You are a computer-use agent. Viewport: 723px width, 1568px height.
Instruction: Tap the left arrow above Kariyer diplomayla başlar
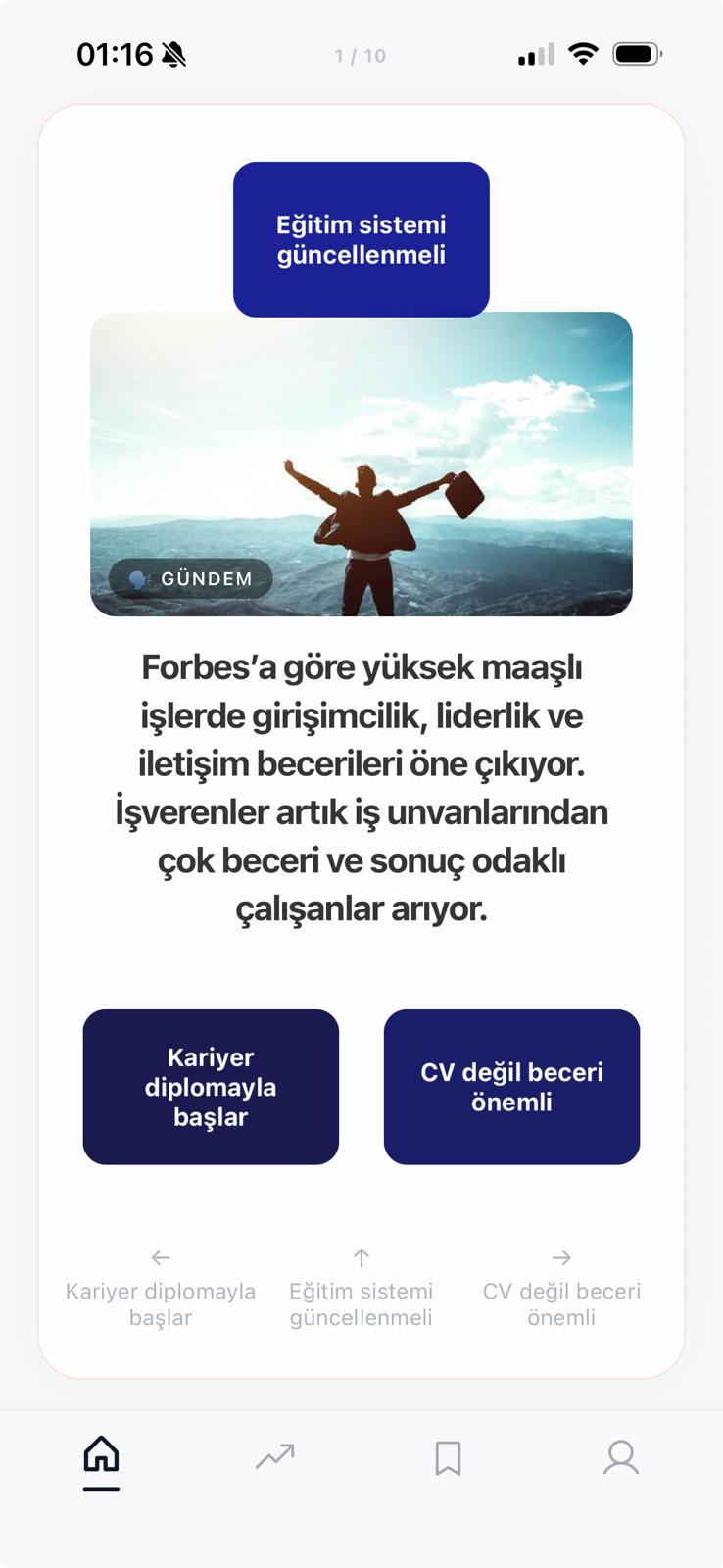tap(159, 1257)
